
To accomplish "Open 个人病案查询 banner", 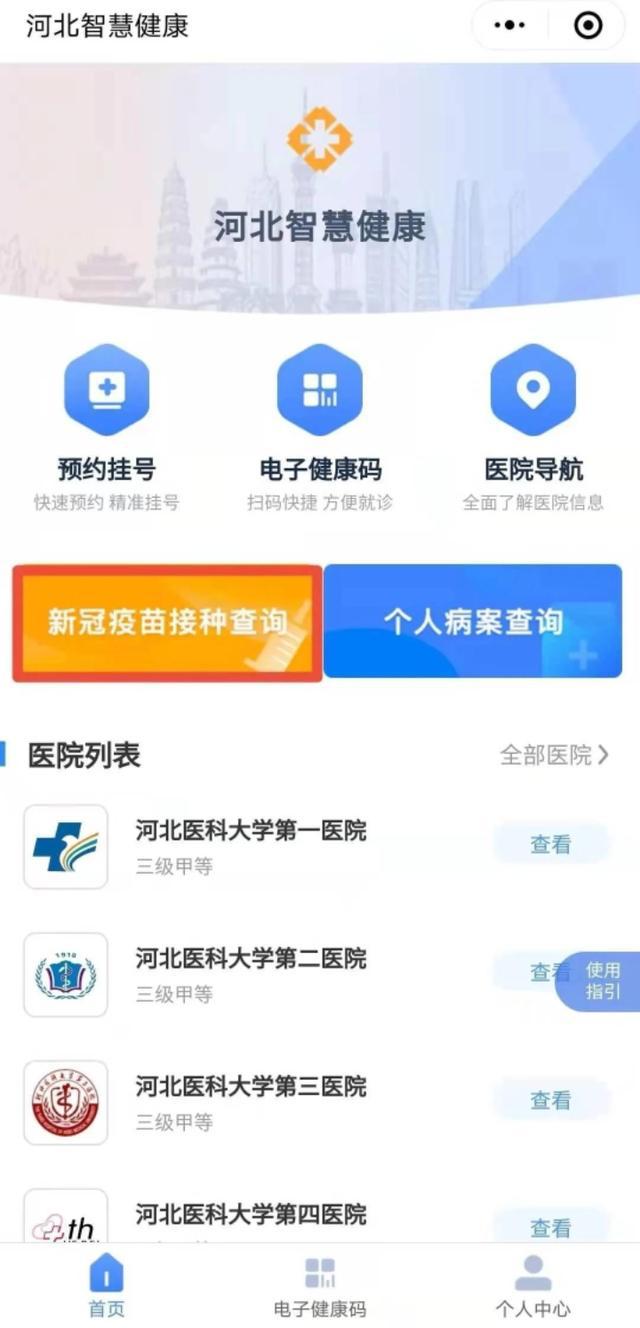I will pos(473,622).
